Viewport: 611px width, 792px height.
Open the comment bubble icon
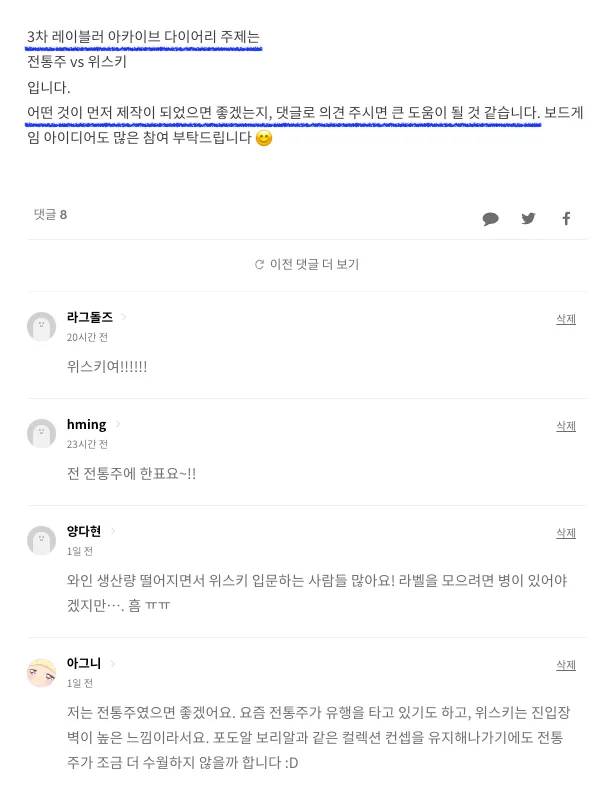pos(490,219)
